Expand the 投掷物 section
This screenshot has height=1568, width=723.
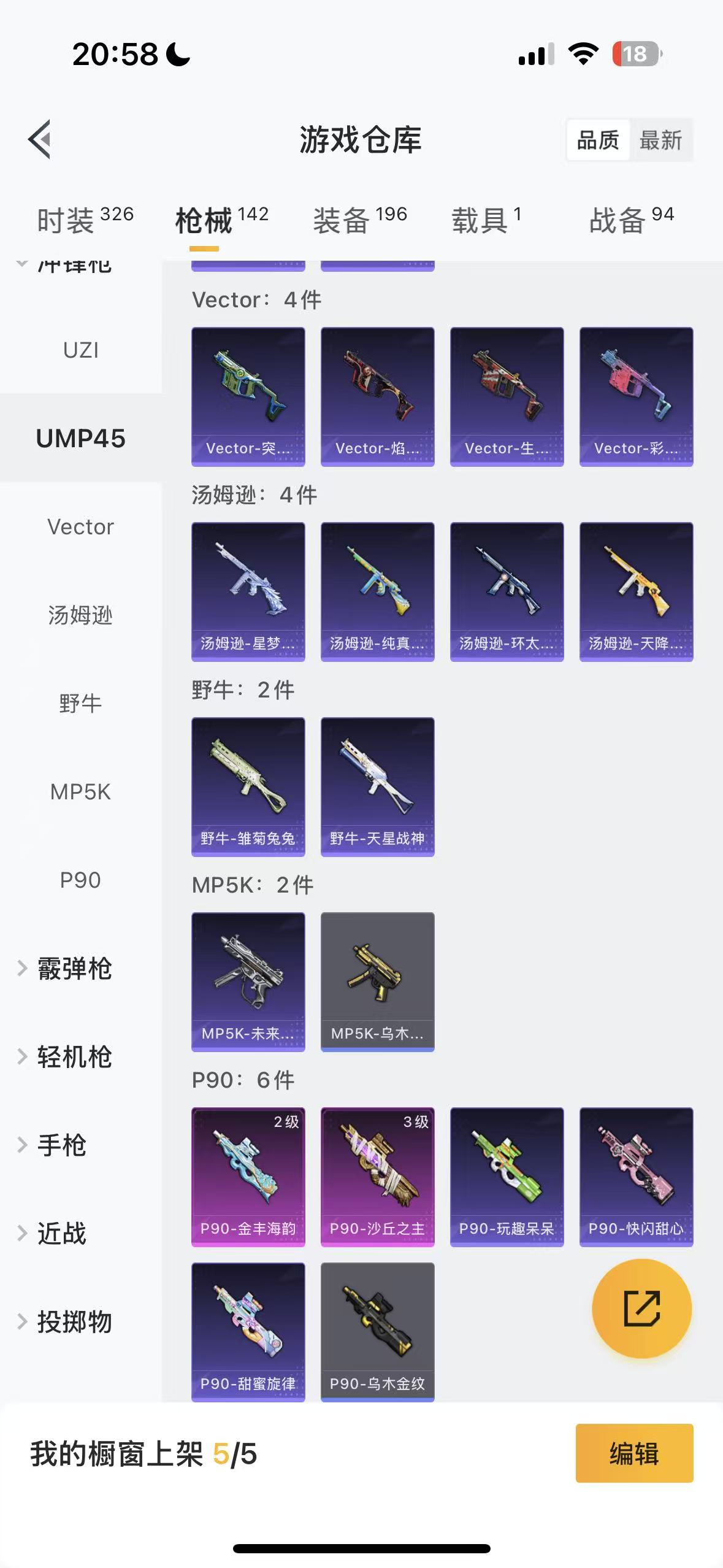pyautogui.click(x=74, y=1322)
